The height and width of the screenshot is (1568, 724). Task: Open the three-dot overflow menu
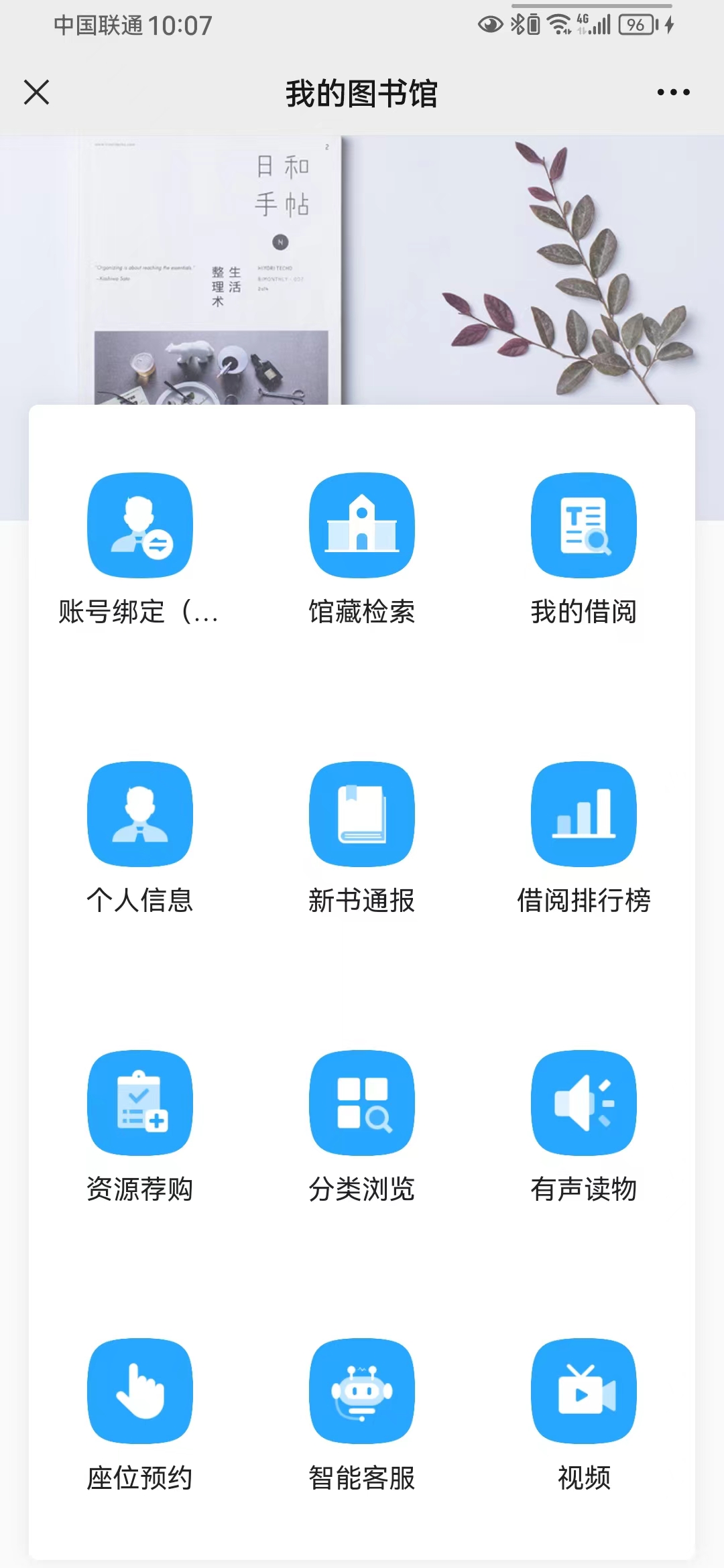673,92
